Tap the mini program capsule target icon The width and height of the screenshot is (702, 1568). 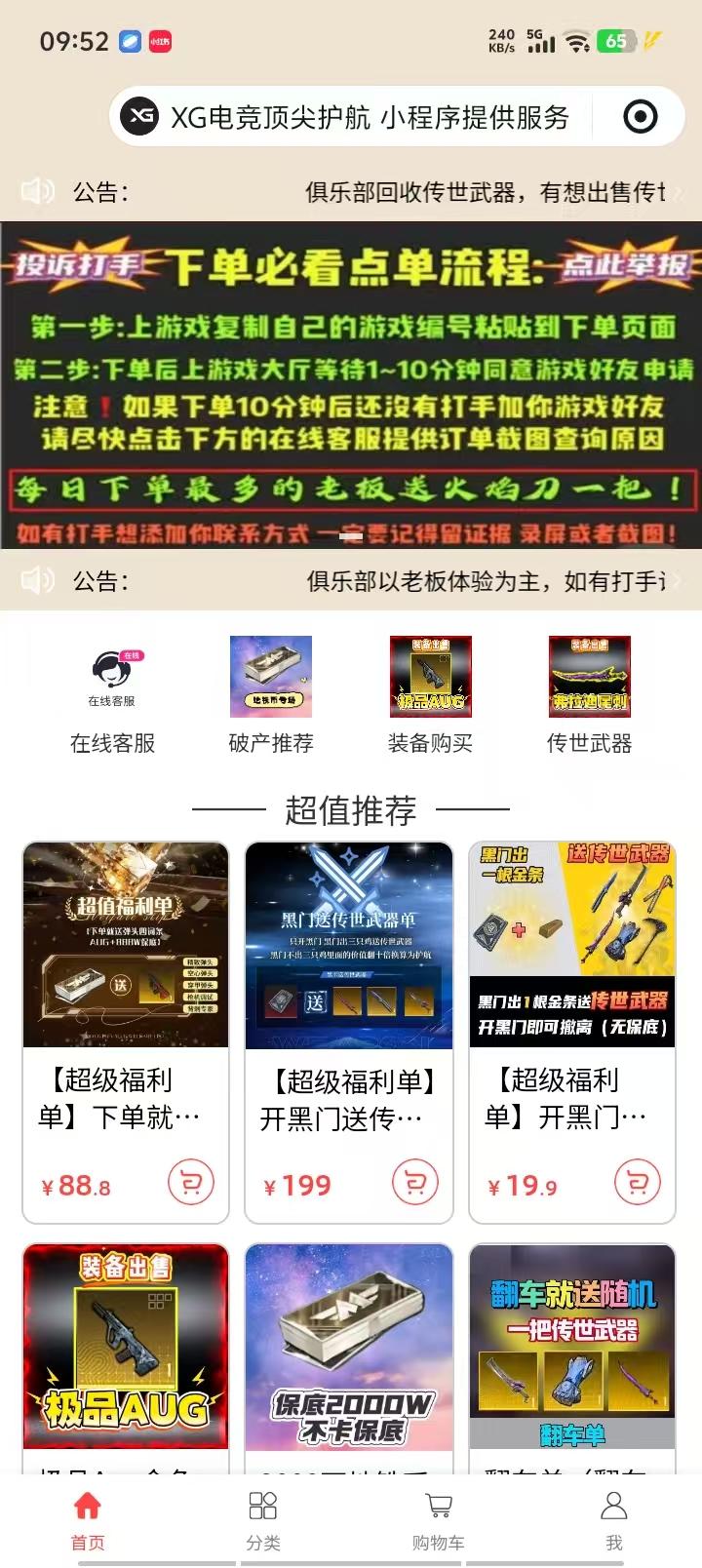point(640,117)
